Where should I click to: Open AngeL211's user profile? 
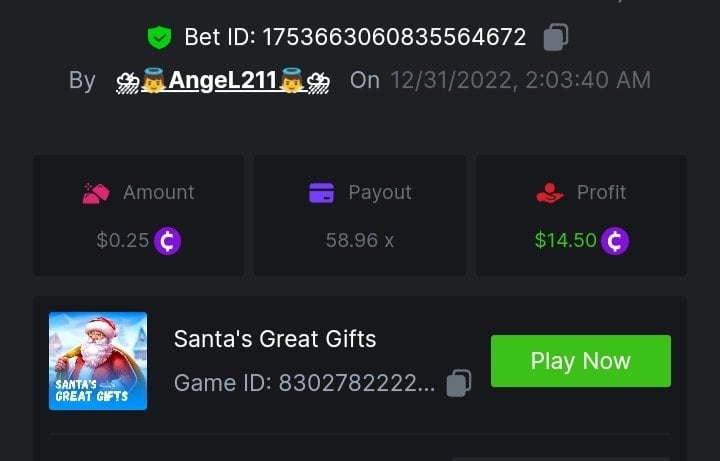(x=222, y=80)
